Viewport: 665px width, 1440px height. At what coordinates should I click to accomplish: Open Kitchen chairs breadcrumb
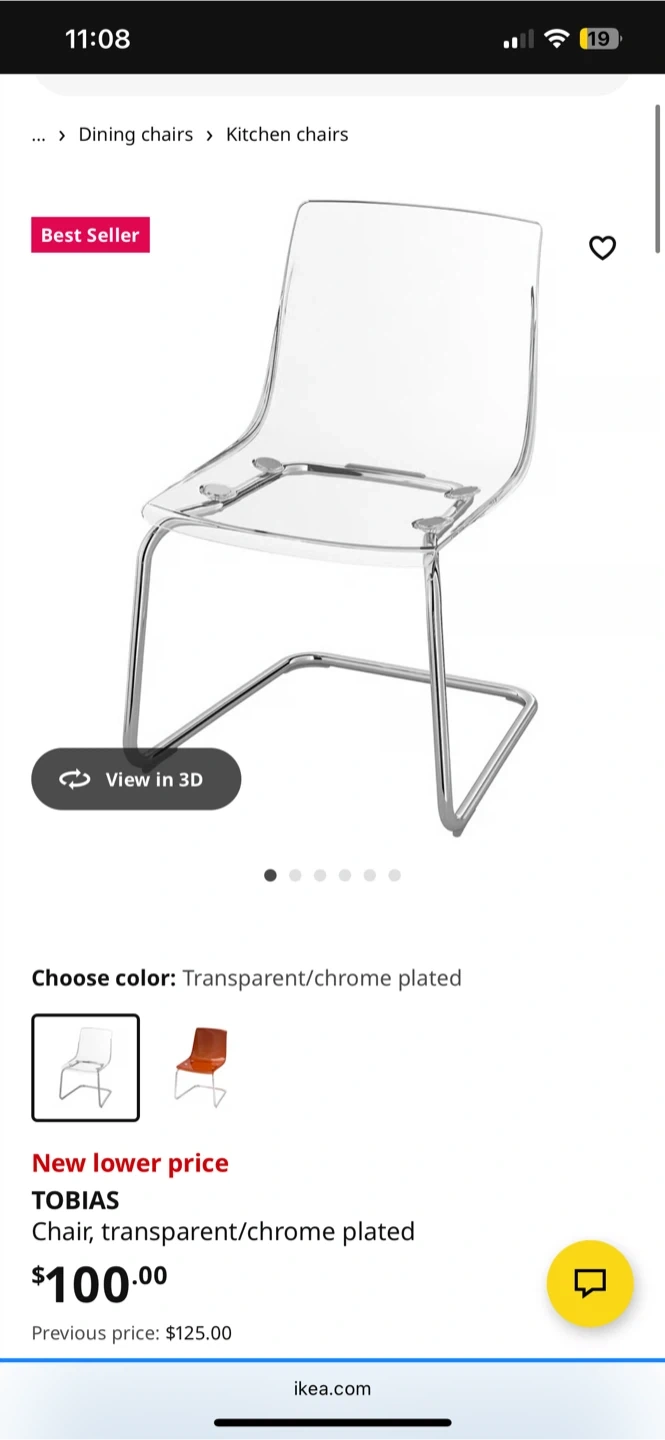pyautogui.click(x=287, y=134)
